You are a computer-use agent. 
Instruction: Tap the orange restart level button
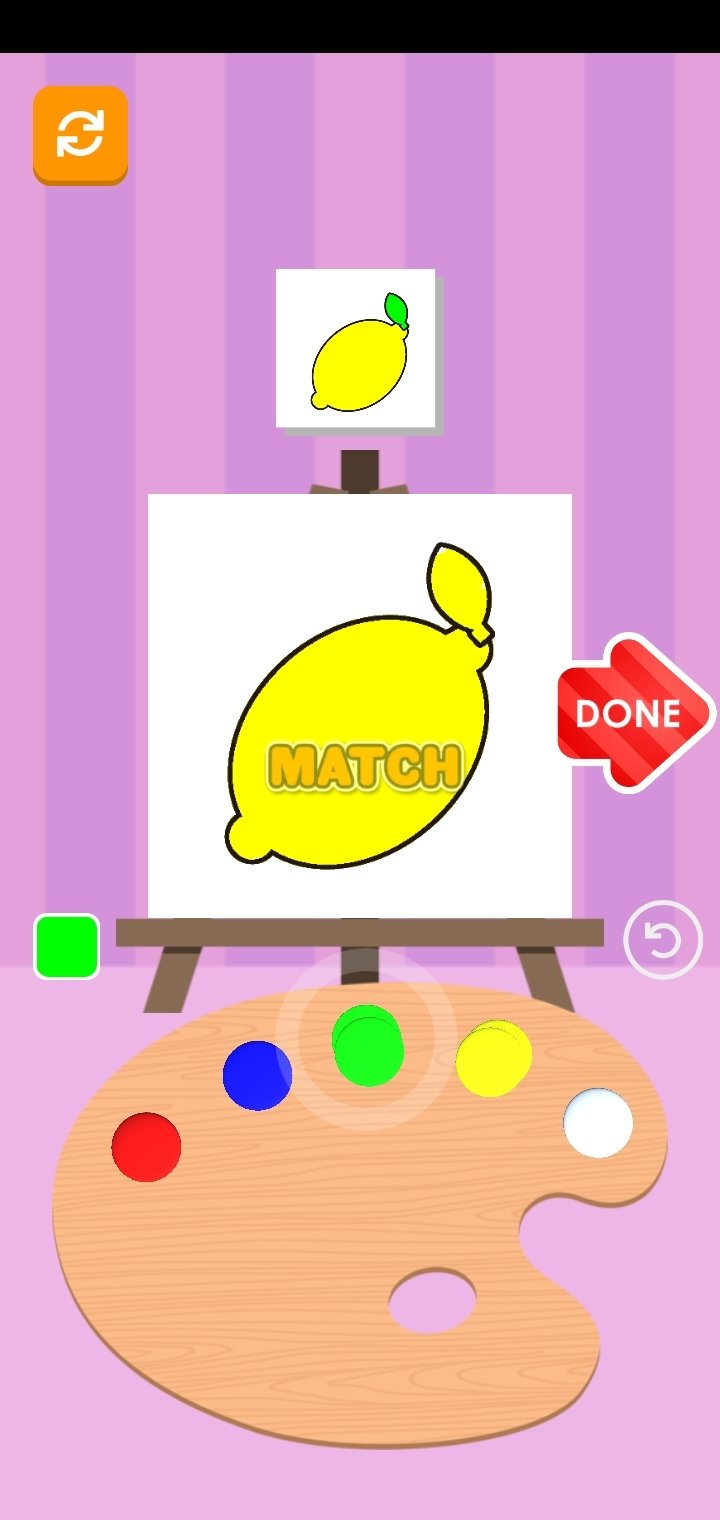(80, 135)
